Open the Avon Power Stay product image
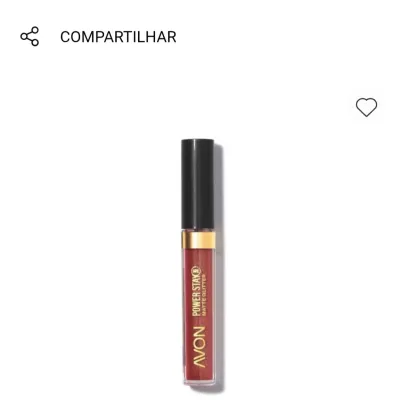The image size is (400, 400). click(x=201, y=264)
